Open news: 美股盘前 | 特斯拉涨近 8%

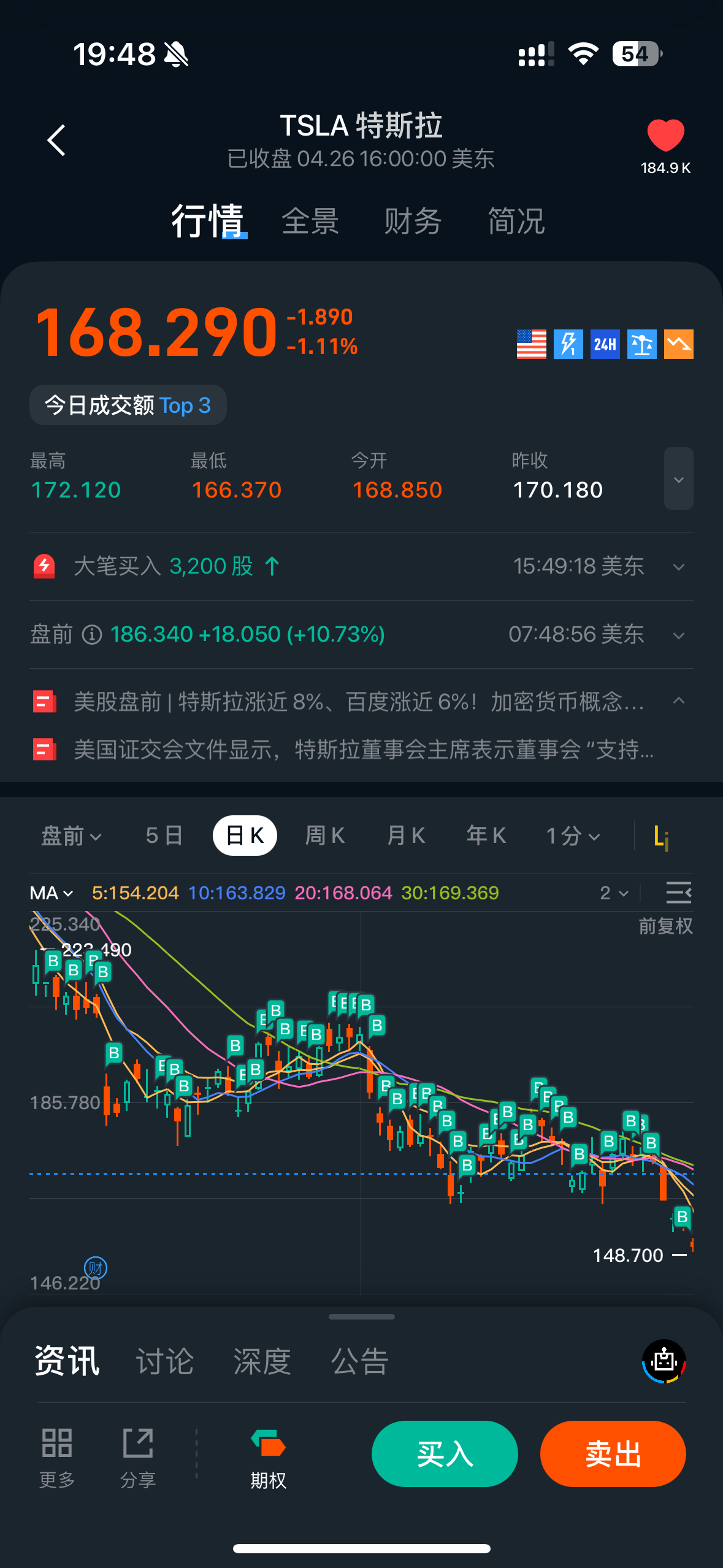tap(359, 702)
